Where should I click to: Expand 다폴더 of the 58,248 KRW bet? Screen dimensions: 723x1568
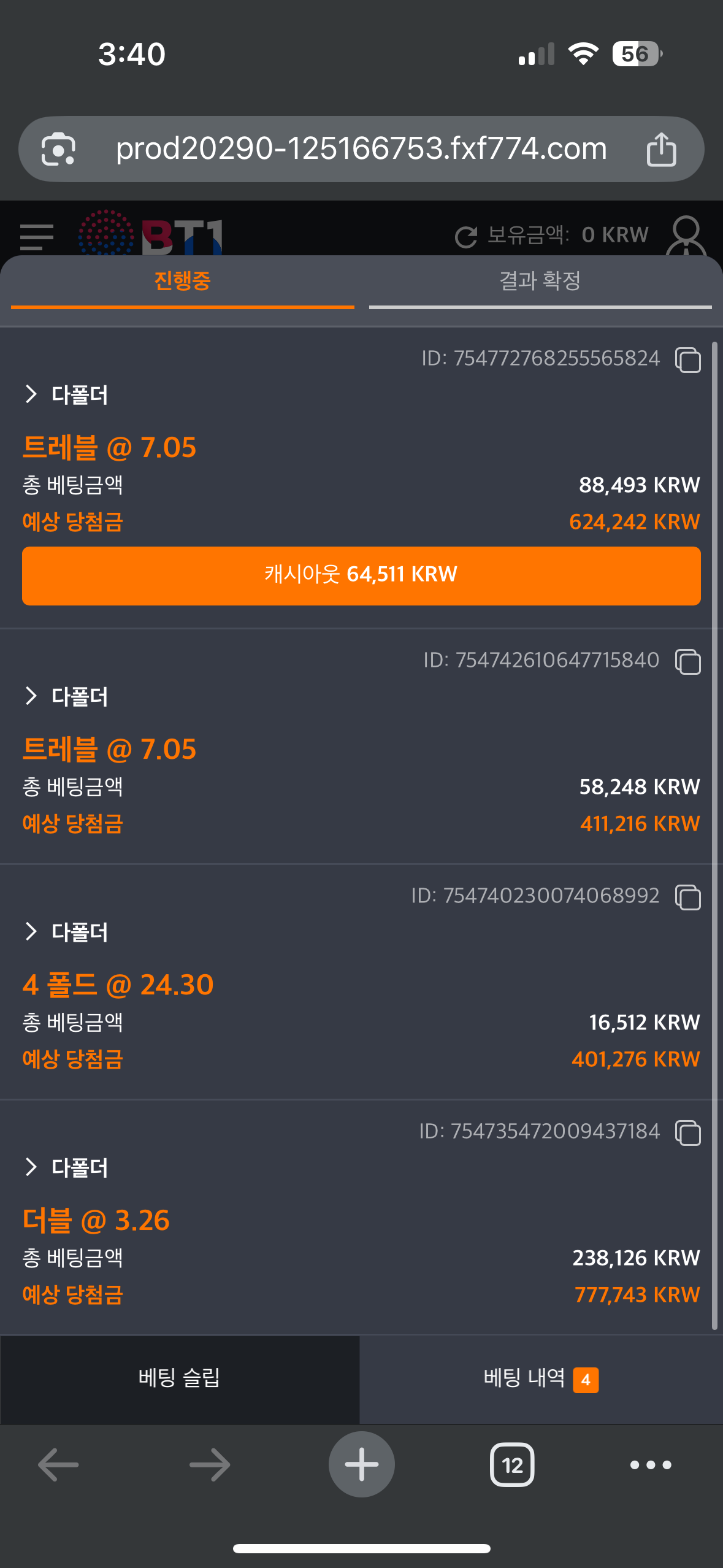[66, 696]
